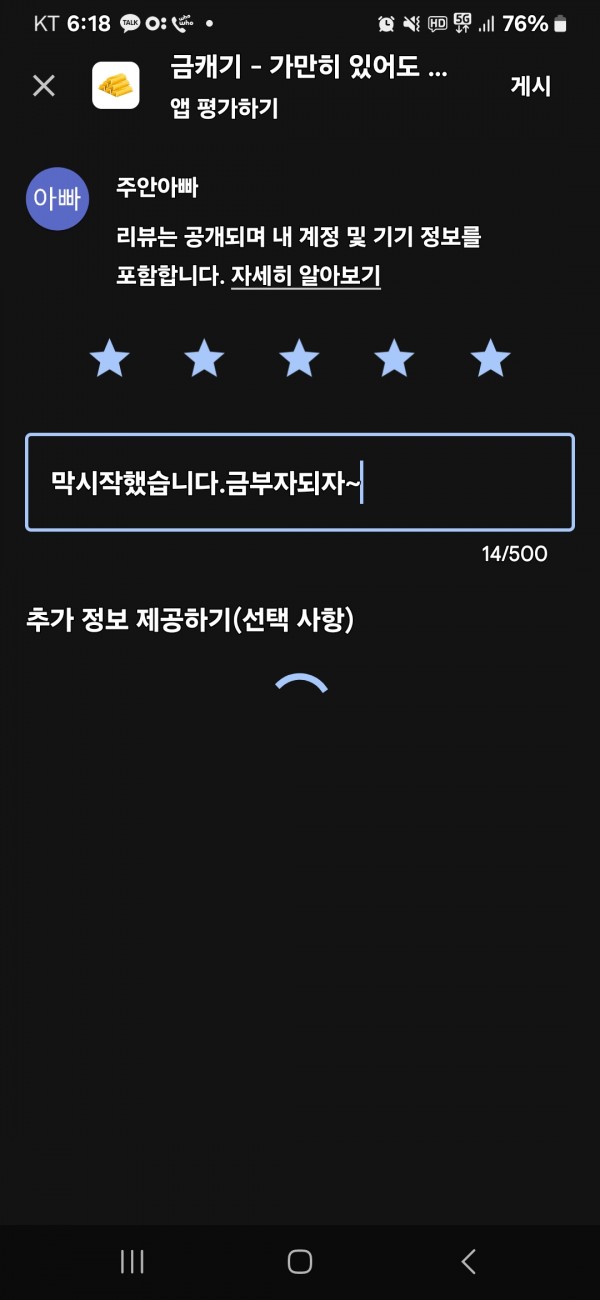
Task: Set rating to four stars
Action: 394,357
